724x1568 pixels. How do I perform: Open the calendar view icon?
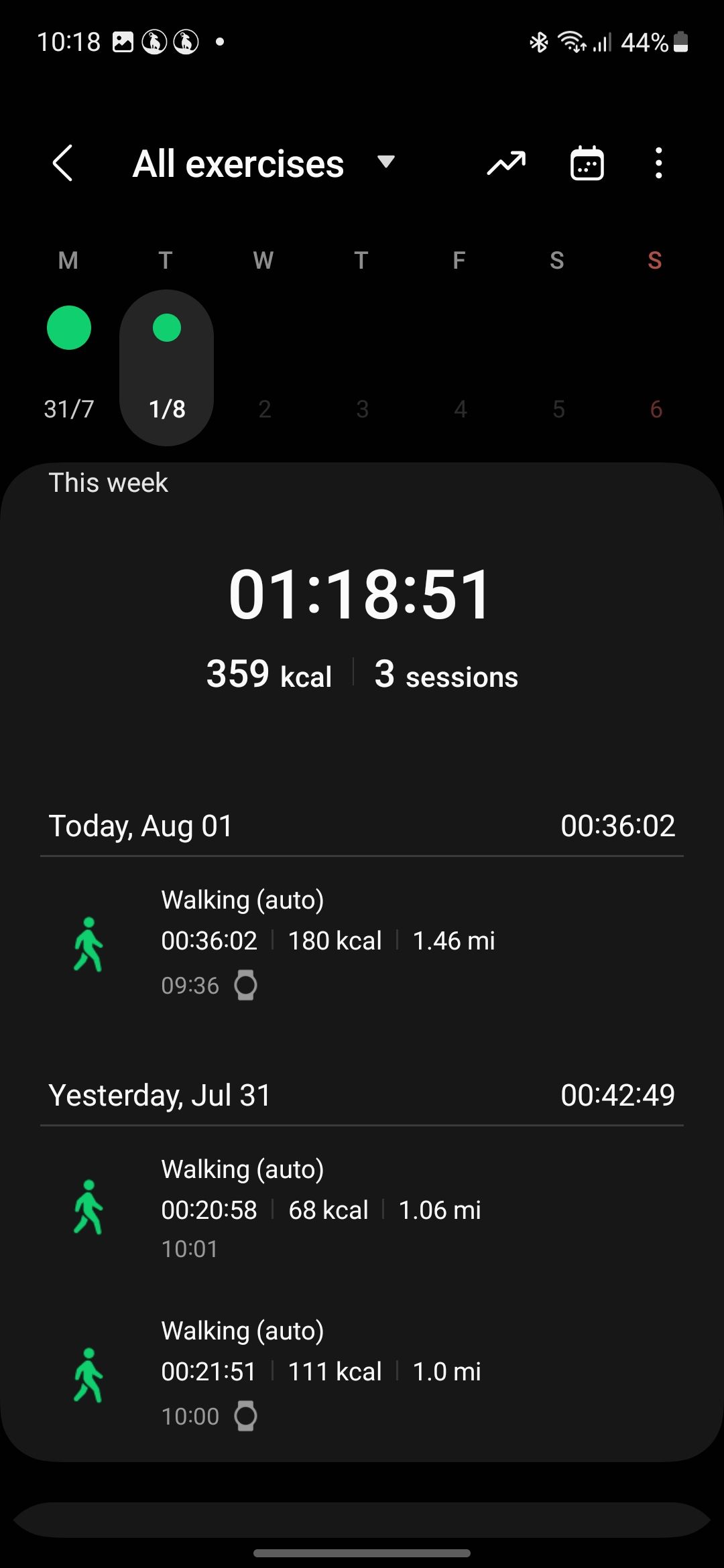pos(587,162)
